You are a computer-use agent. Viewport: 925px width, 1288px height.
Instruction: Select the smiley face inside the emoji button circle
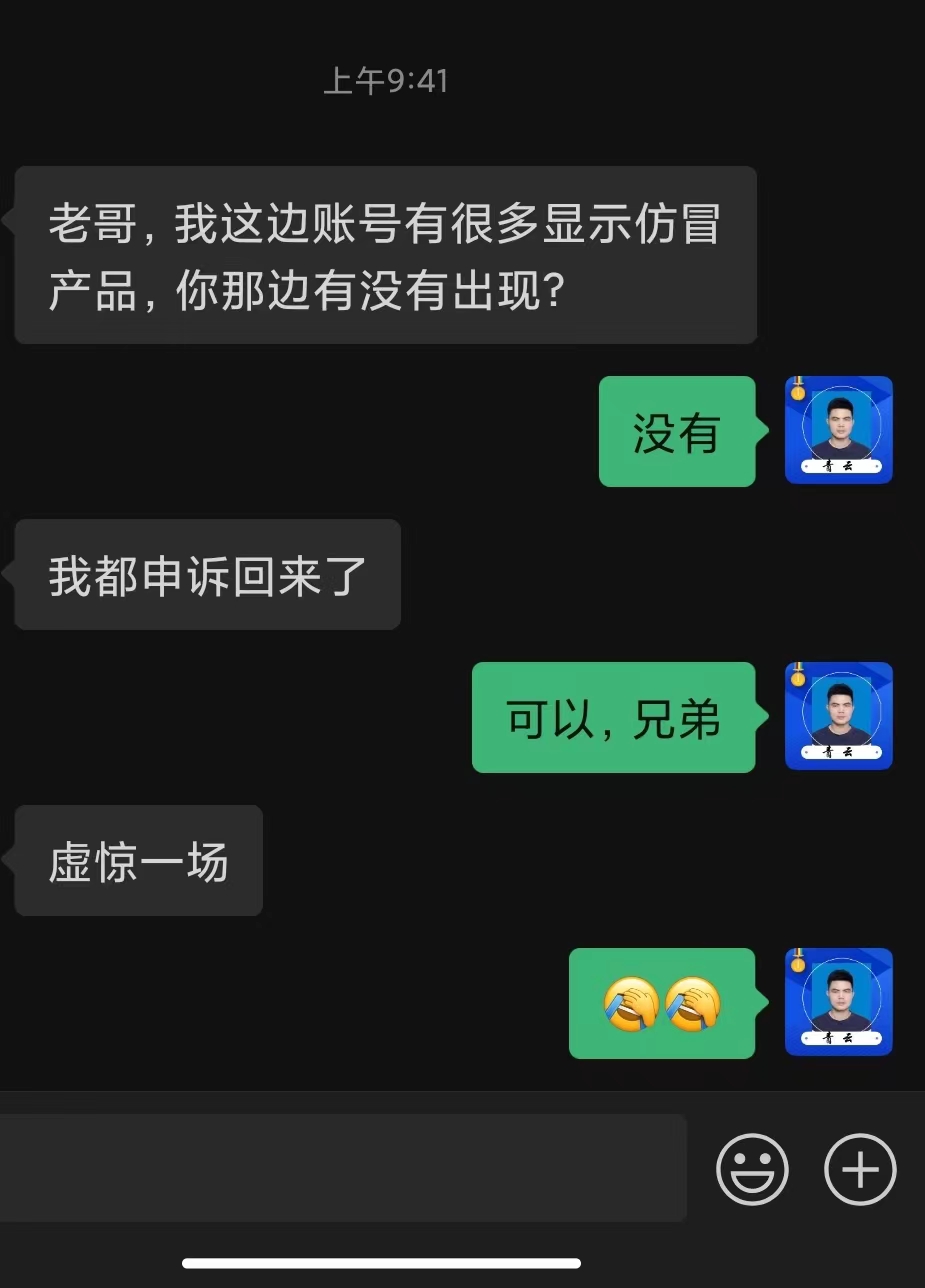point(752,1168)
